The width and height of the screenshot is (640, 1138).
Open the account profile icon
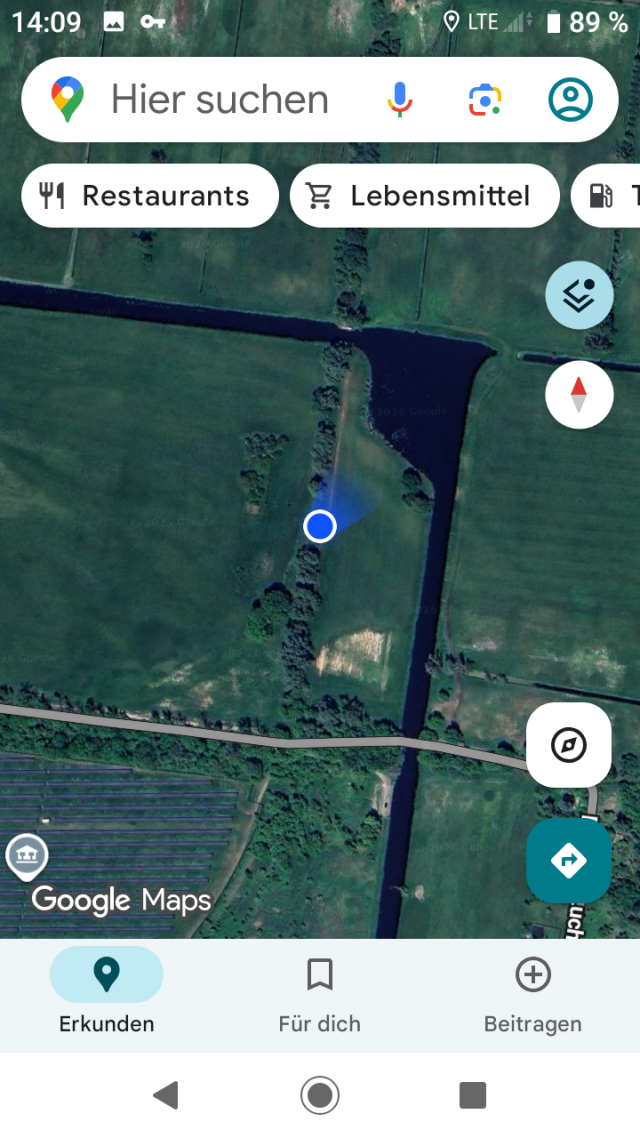click(x=570, y=100)
